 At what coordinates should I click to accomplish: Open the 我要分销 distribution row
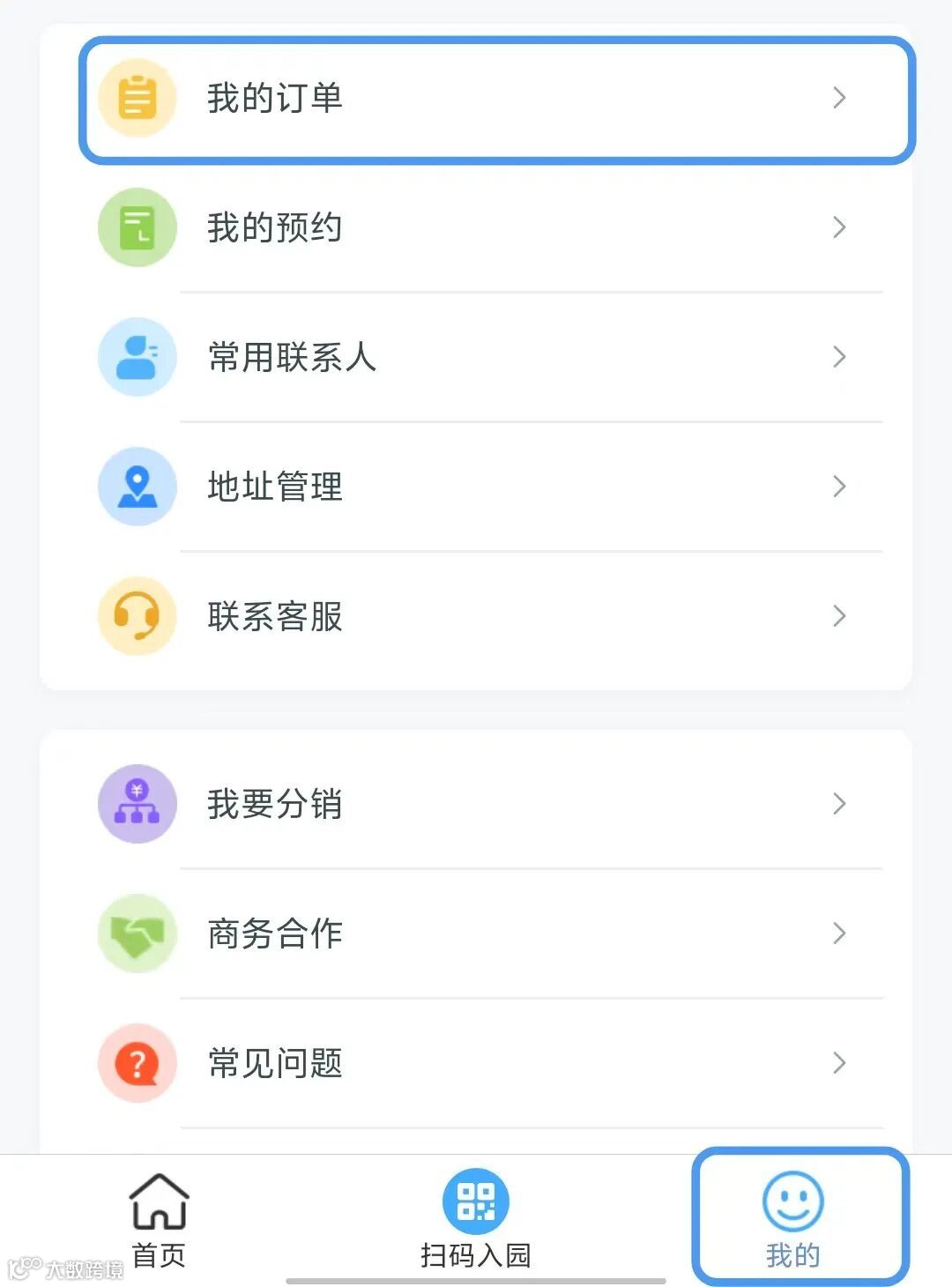point(495,804)
